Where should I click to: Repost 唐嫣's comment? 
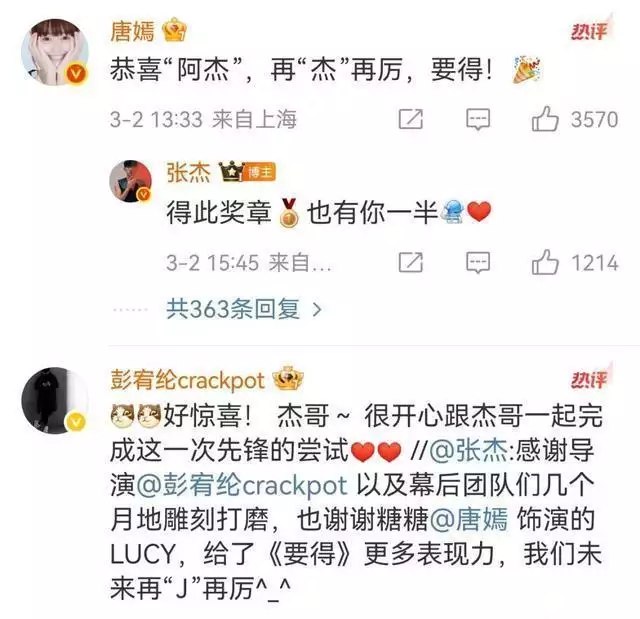coord(411,120)
